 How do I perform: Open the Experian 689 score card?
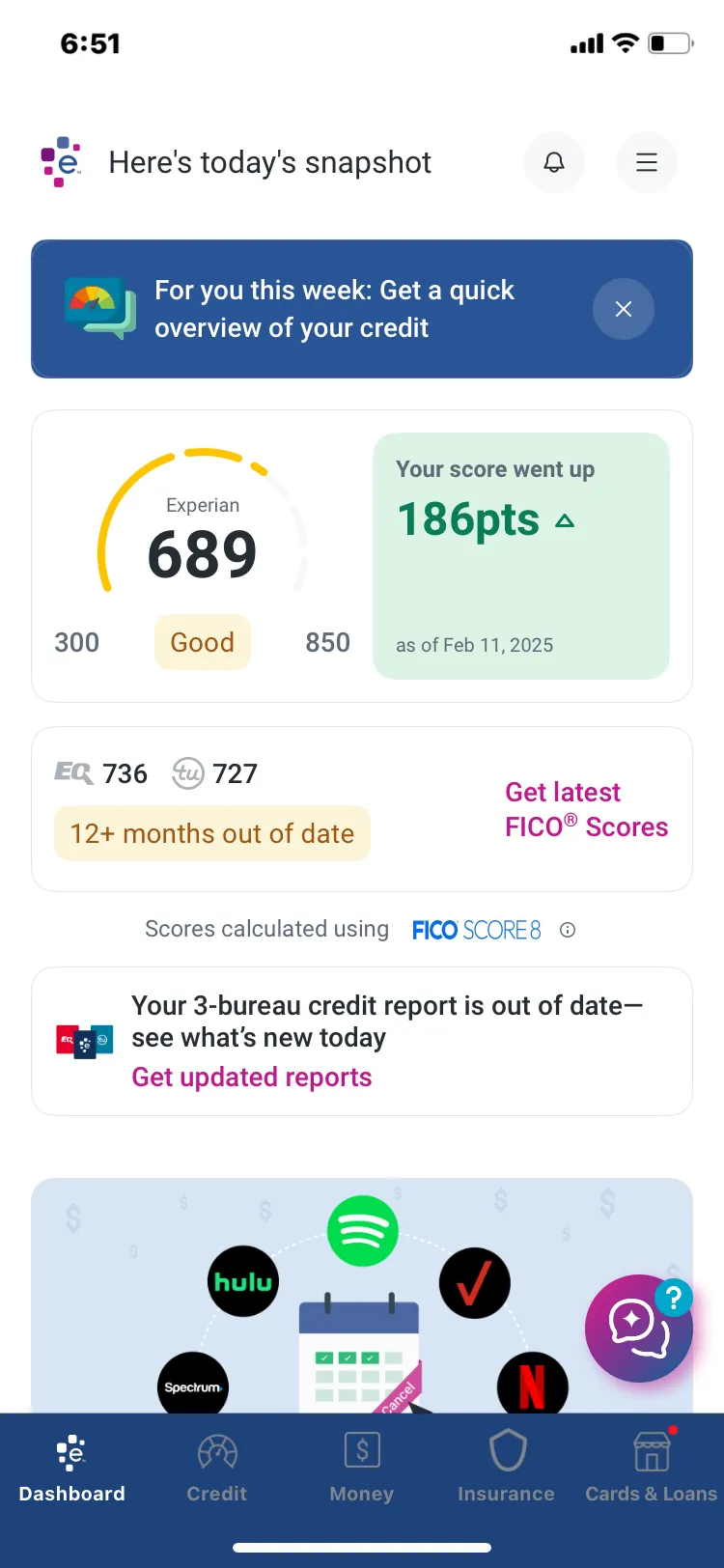pos(203,555)
